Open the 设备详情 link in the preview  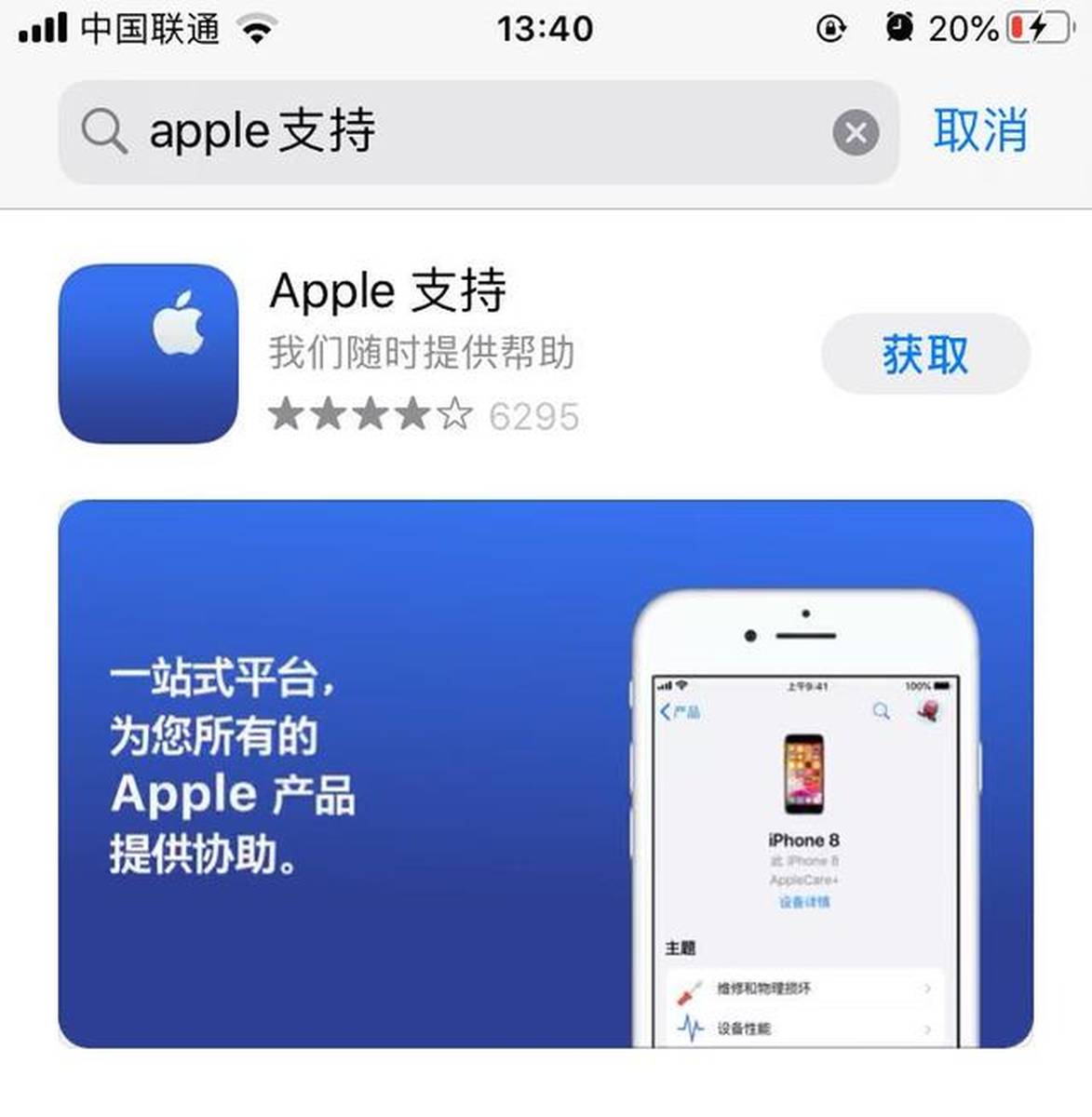click(x=806, y=901)
